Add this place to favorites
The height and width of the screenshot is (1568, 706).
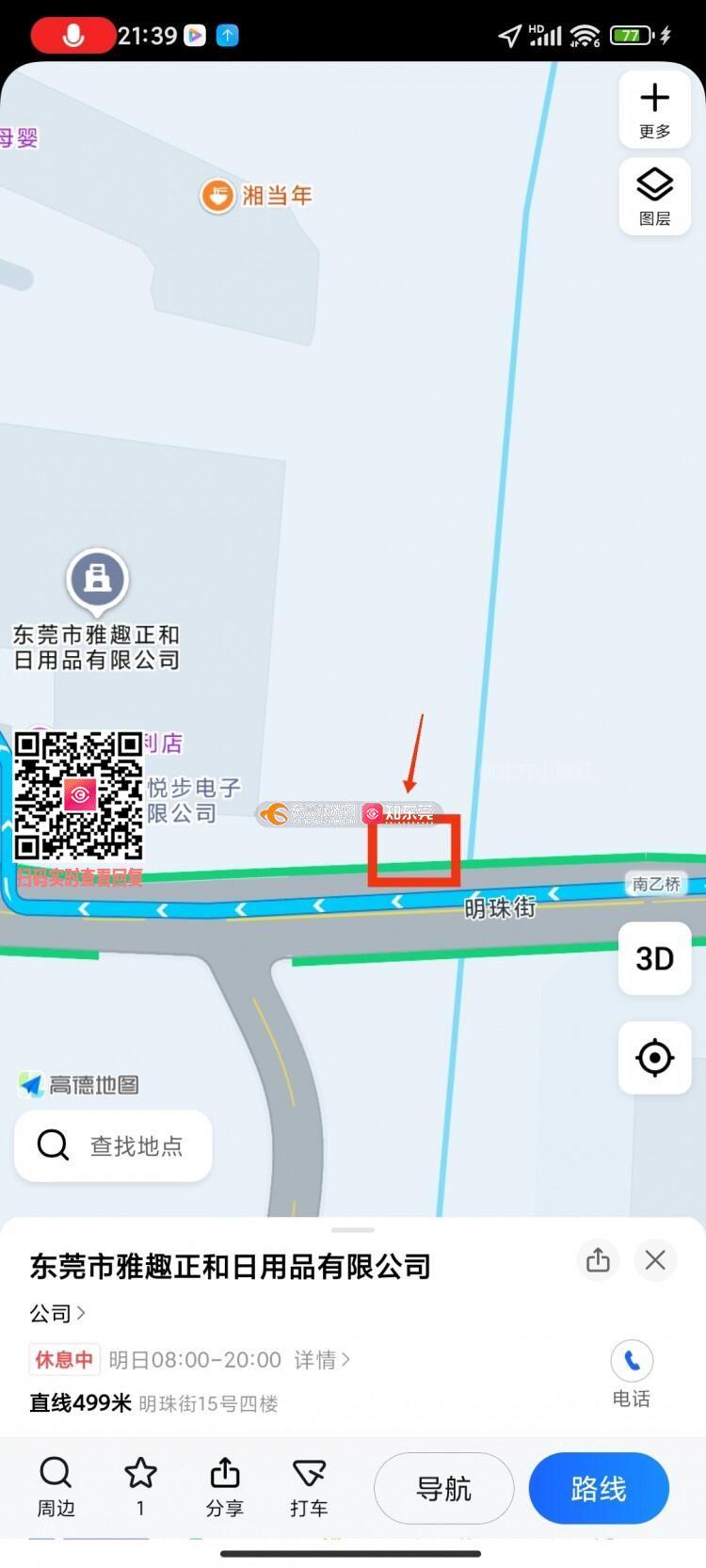coord(140,1487)
